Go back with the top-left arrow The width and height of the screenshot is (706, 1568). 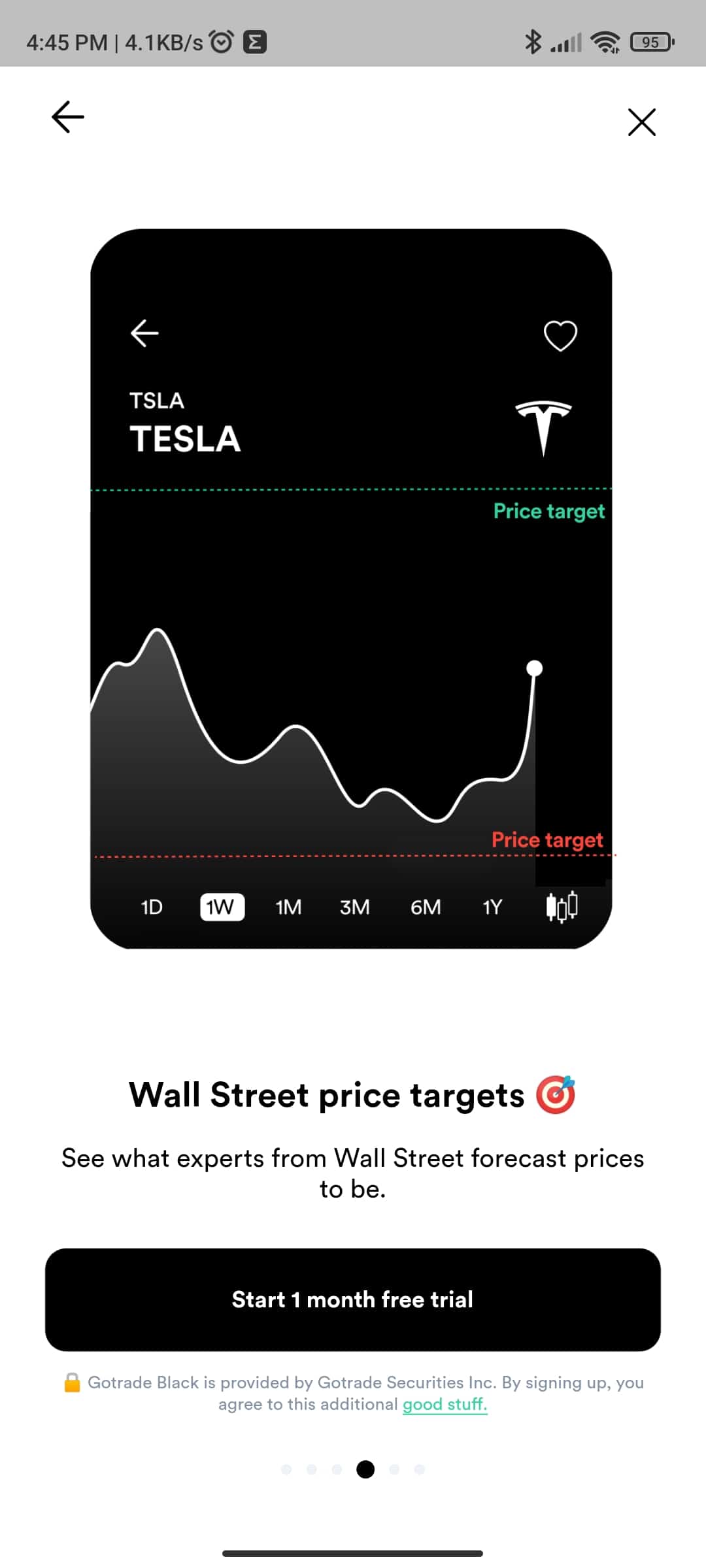point(68,118)
